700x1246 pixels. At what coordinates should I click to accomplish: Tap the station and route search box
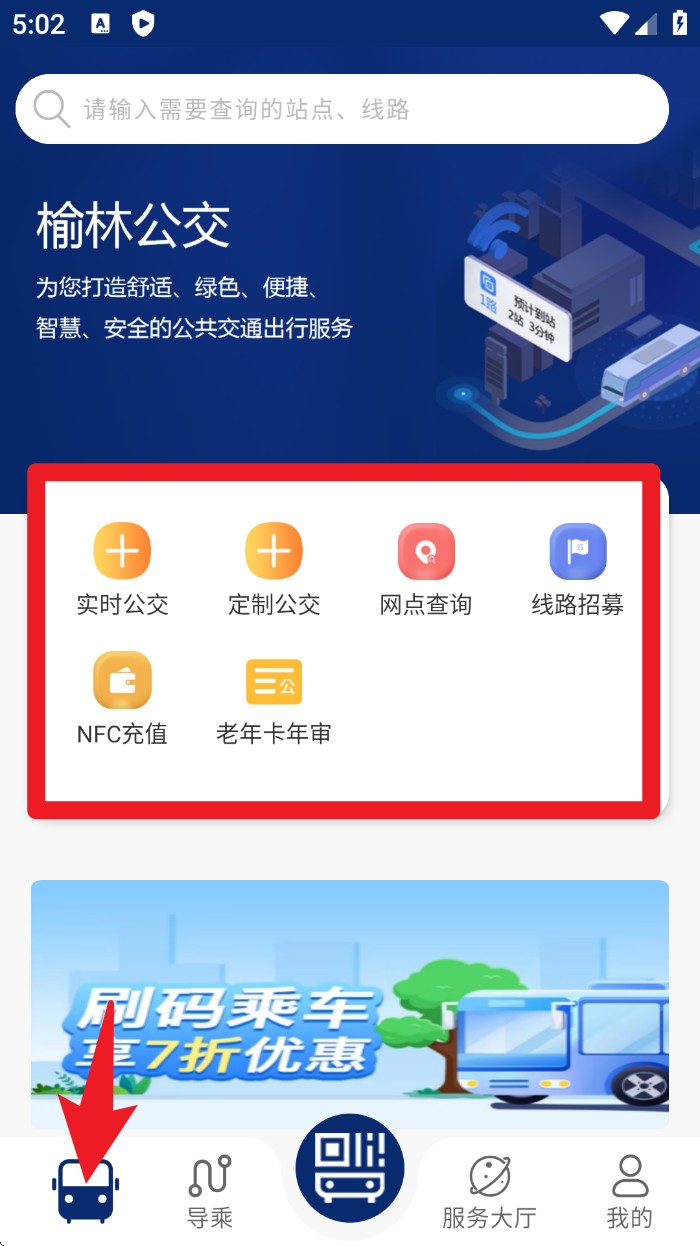coord(340,109)
